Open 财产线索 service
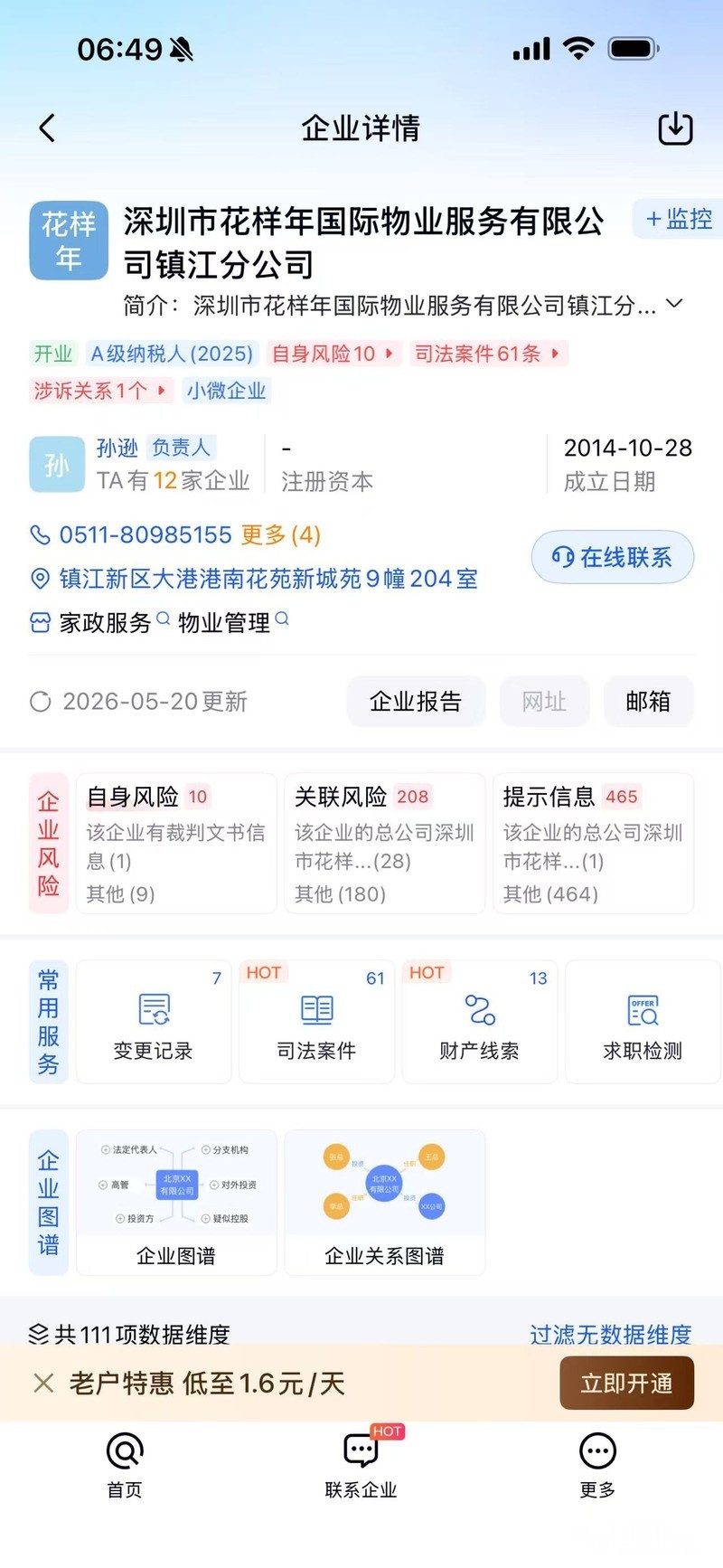The image size is (723, 1568). 479,1022
